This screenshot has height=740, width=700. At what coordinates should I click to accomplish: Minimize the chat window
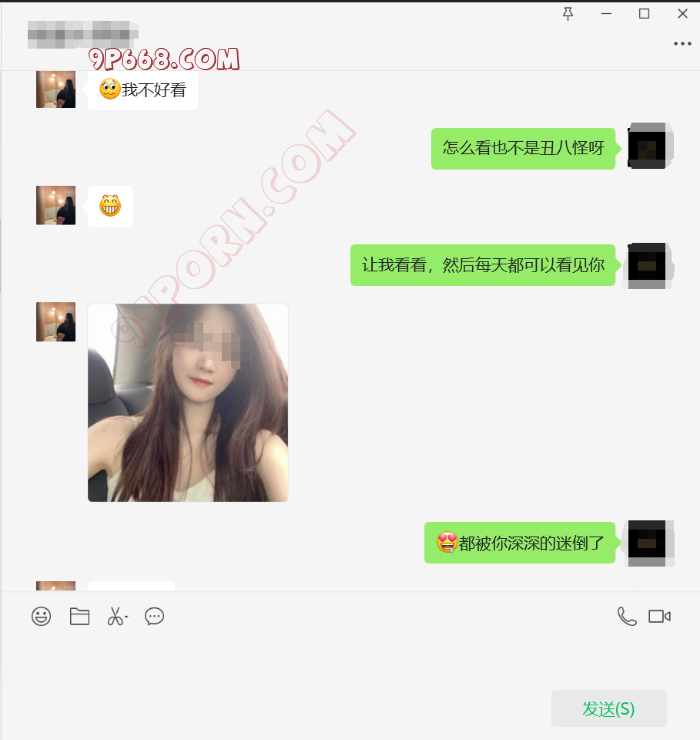(607, 13)
